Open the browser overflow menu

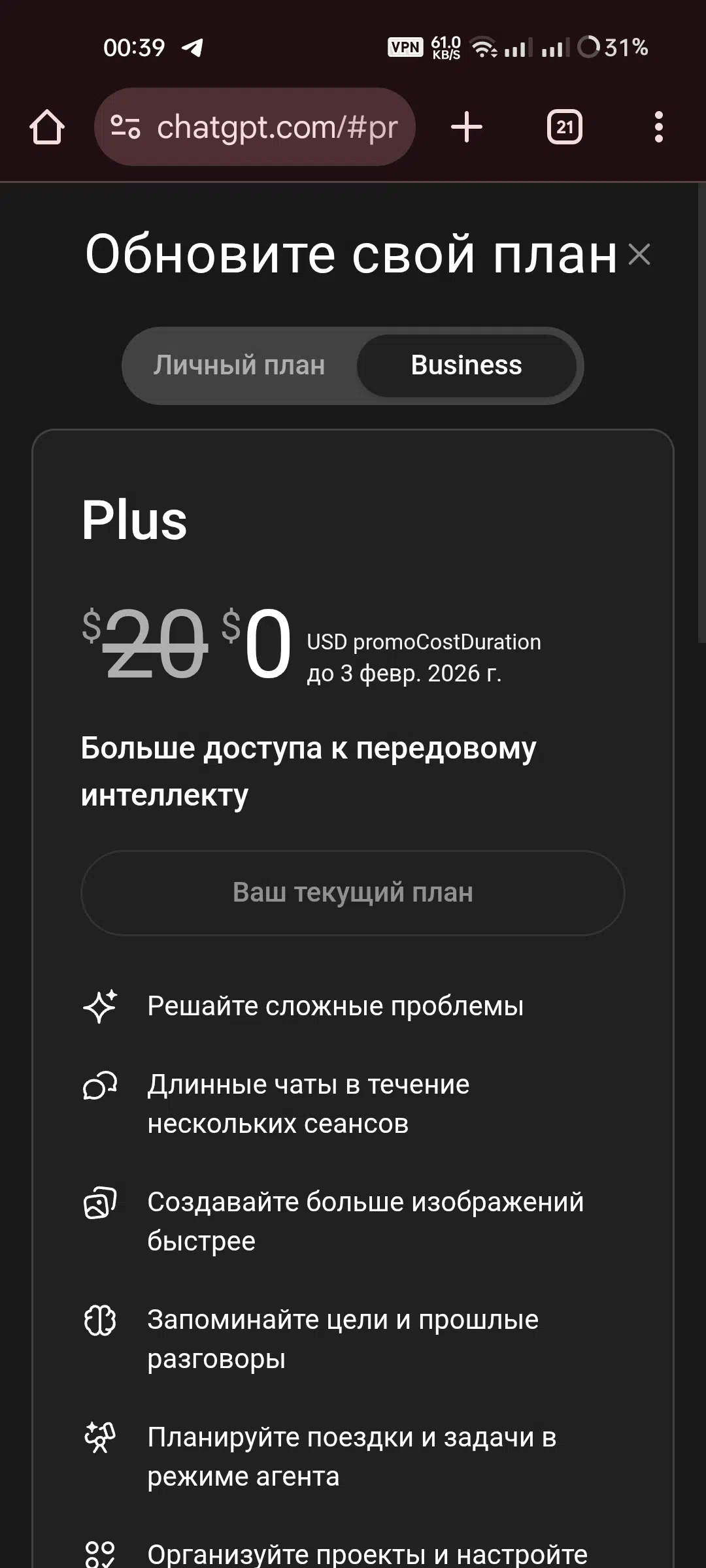tap(658, 127)
